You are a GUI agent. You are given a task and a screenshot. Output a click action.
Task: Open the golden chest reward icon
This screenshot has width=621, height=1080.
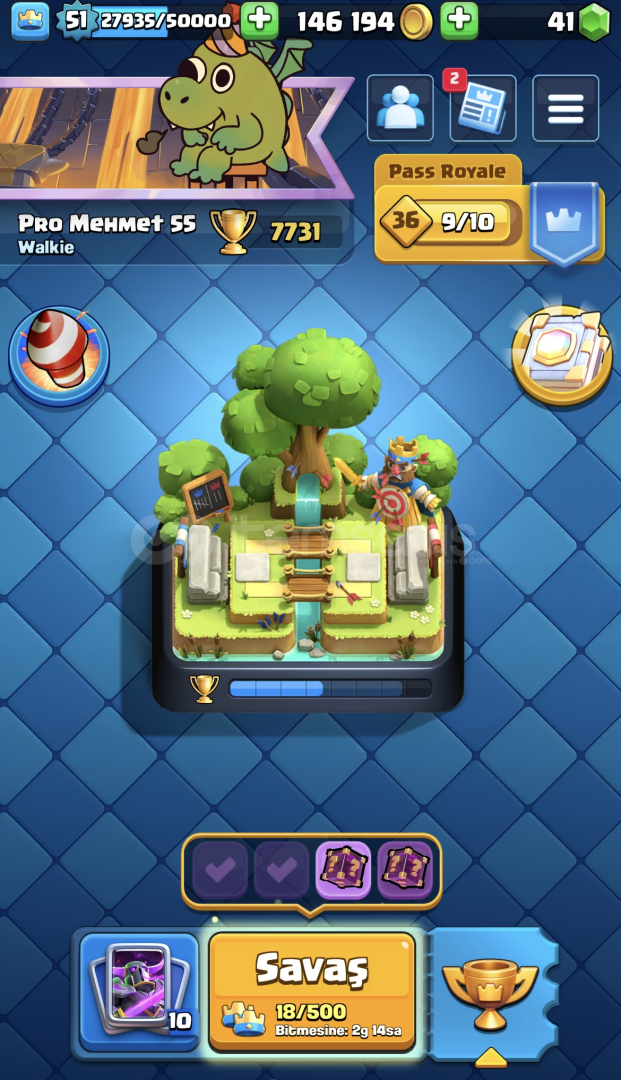(562, 354)
